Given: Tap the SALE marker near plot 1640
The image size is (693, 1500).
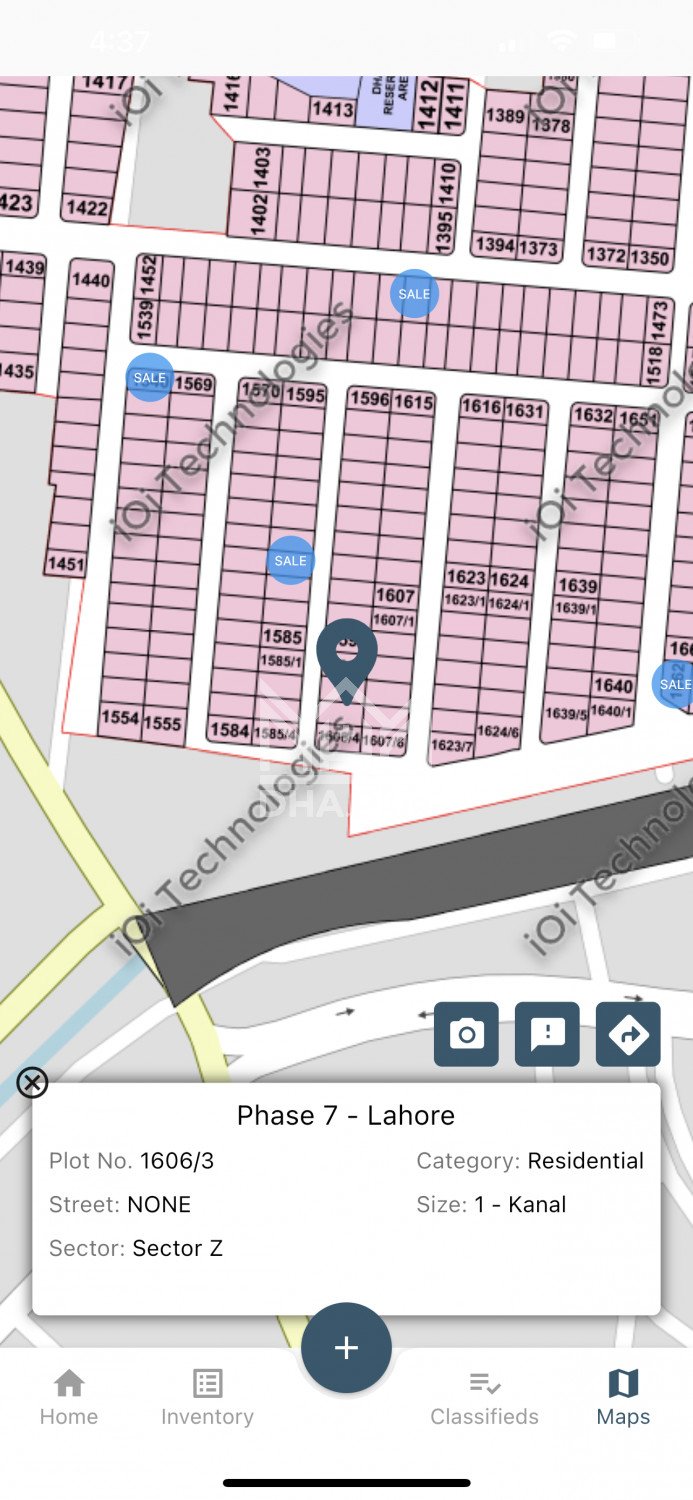Looking at the screenshot, I should coord(674,684).
